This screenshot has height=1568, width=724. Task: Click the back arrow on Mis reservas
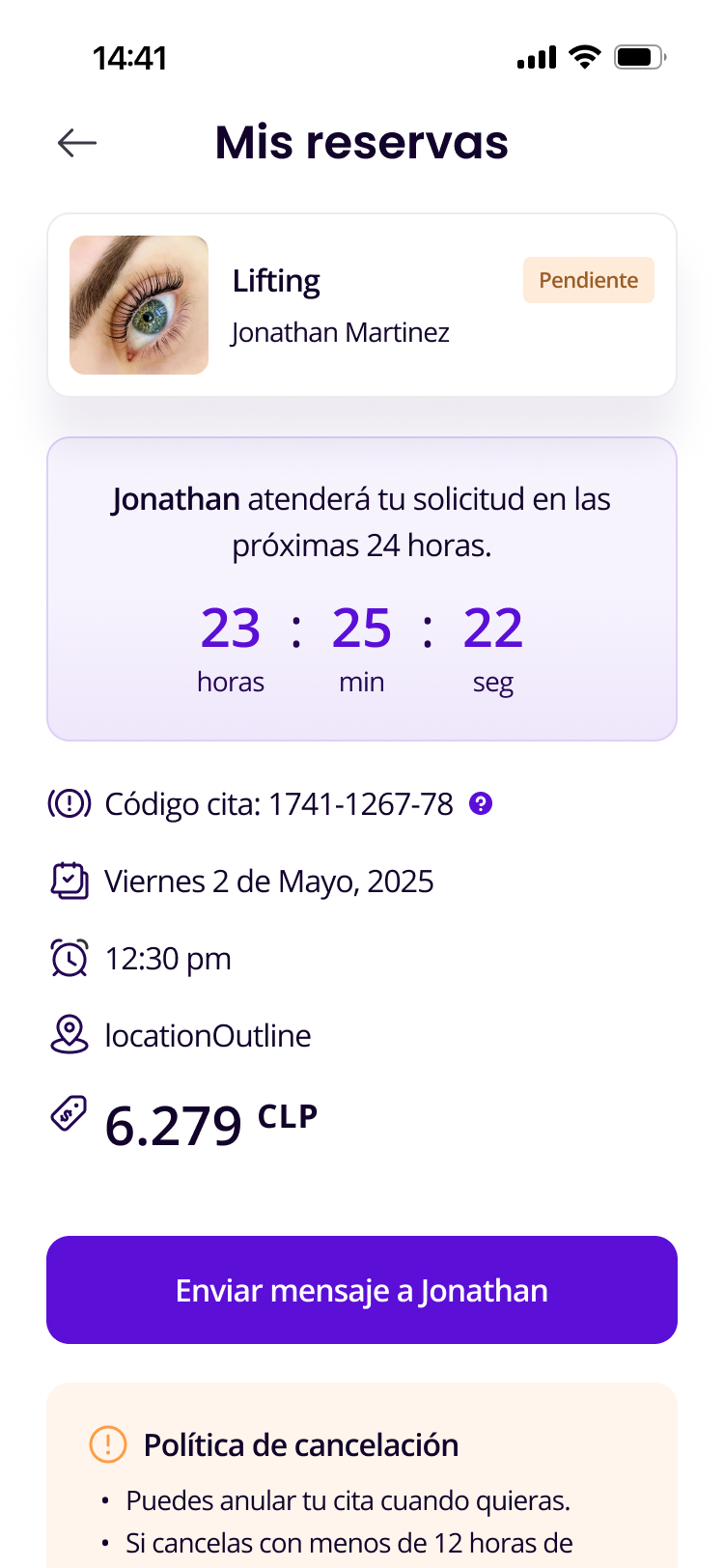click(x=76, y=142)
